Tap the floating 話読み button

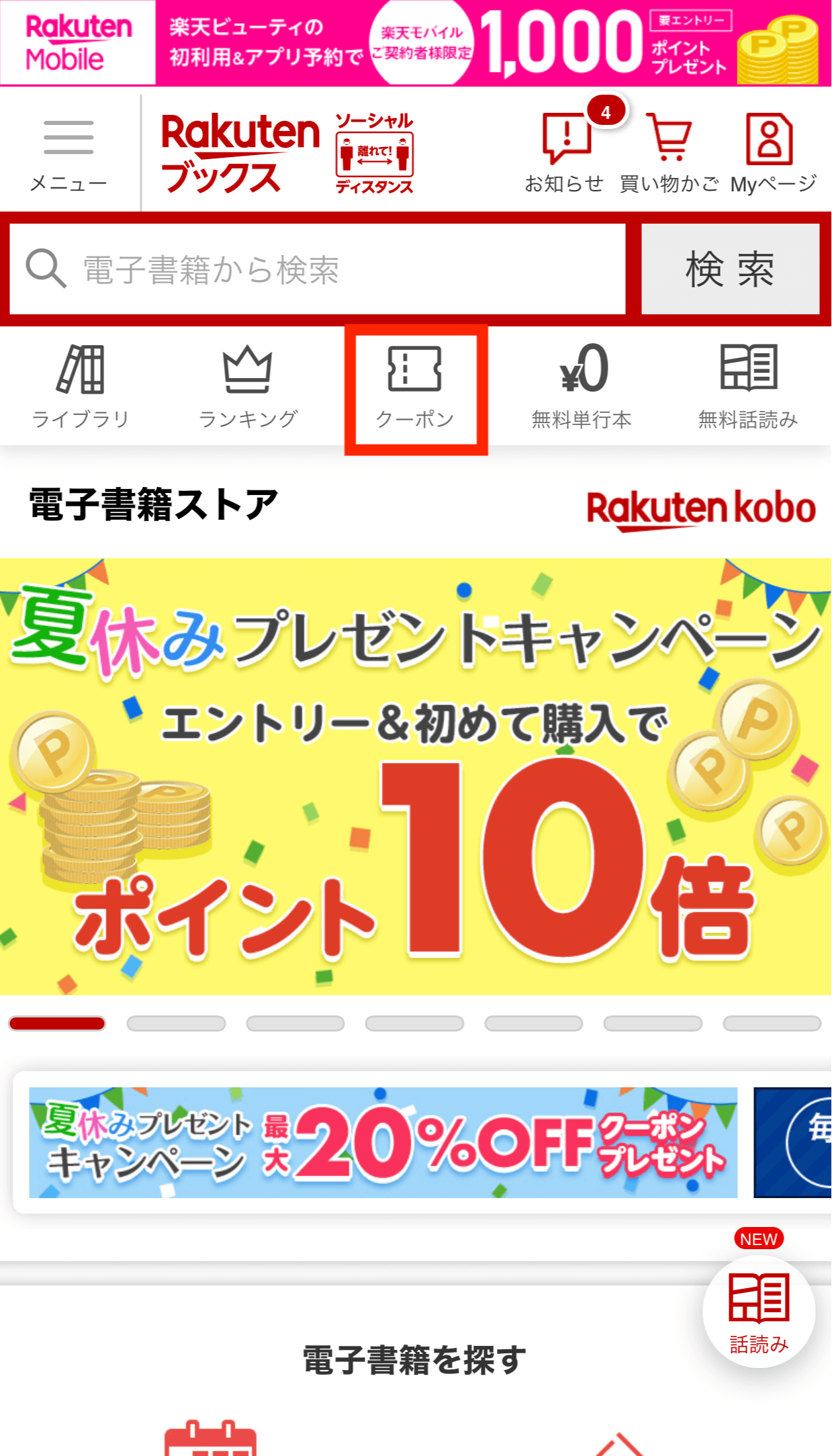pyautogui.click(x=759, y=1312)
